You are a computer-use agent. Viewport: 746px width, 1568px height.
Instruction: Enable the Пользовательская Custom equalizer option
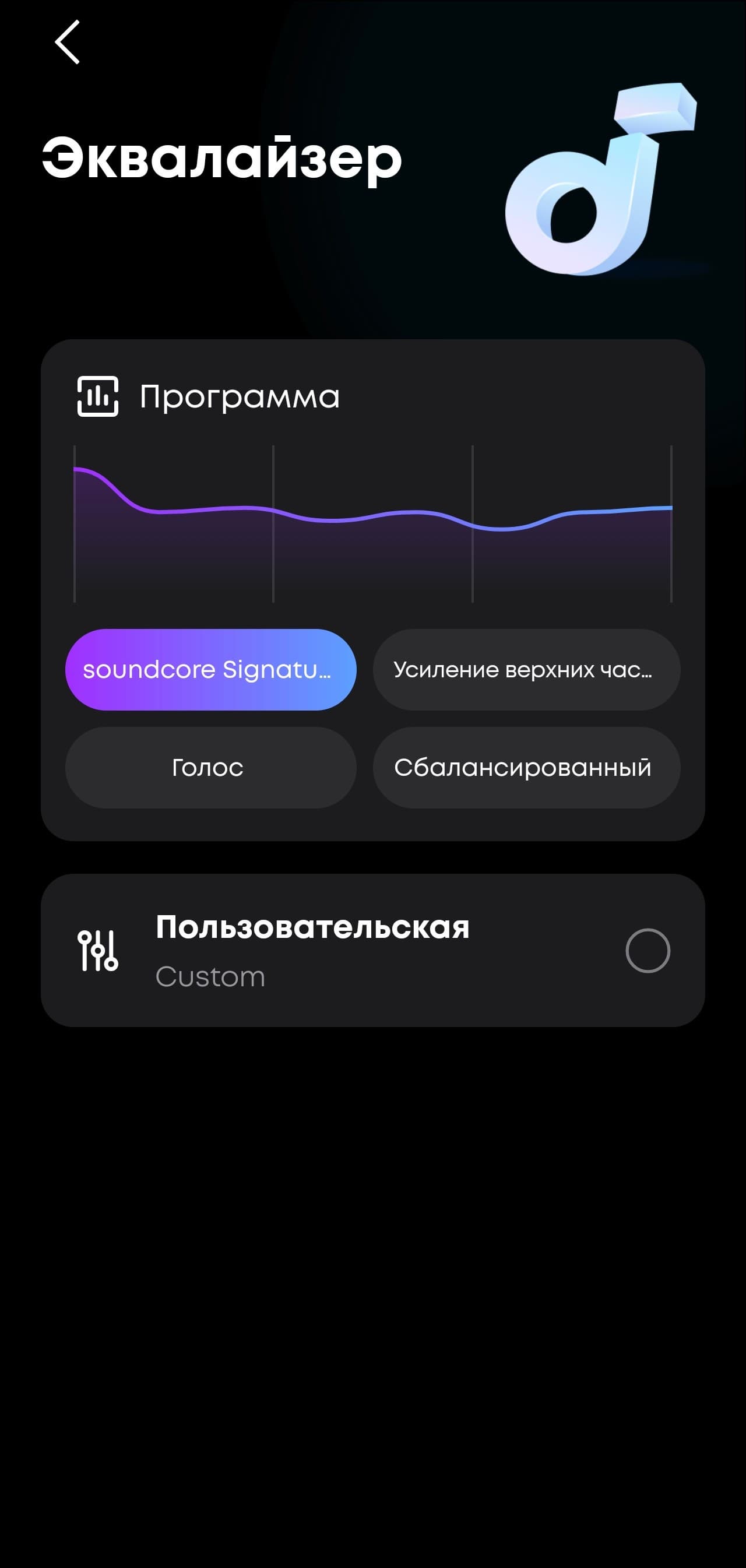coord(648,951)
